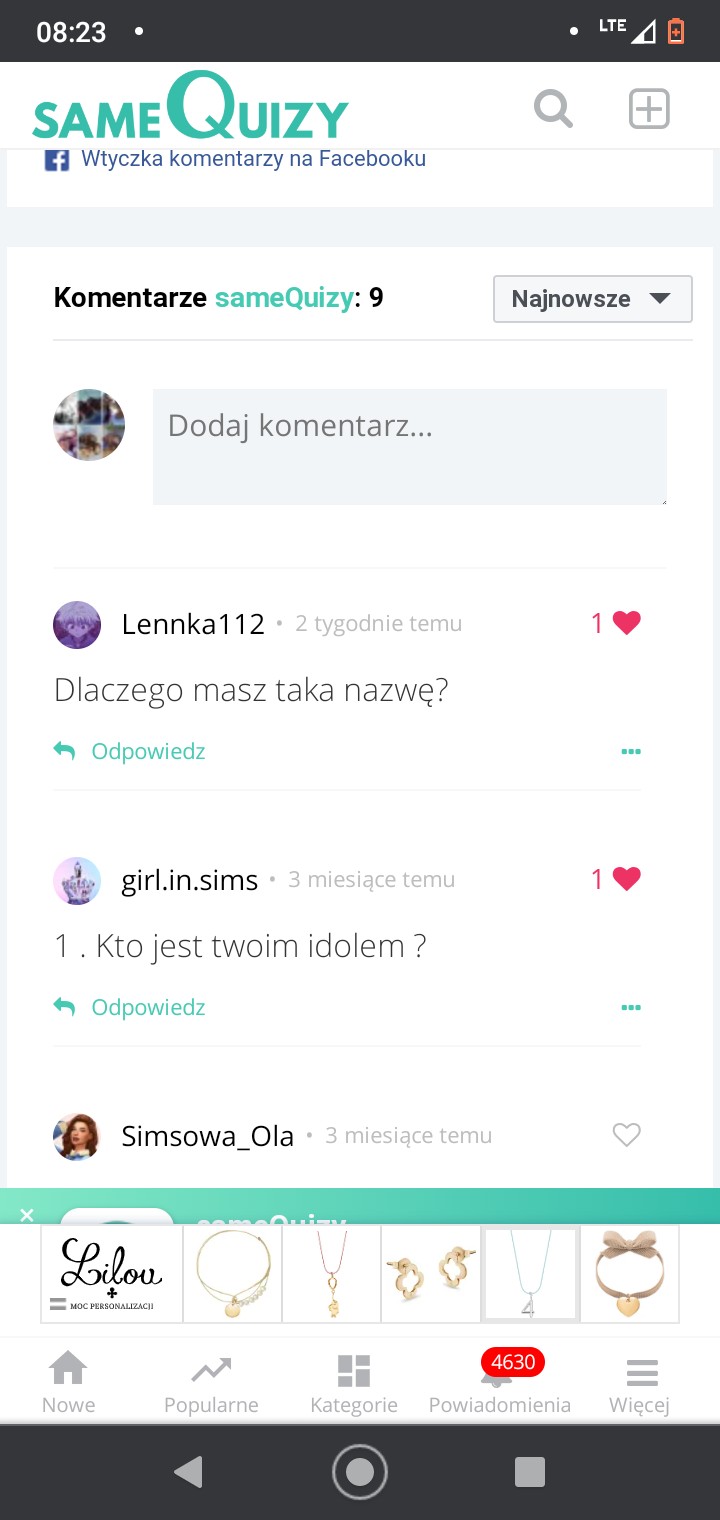
Task: Open the Najnowsze sort dropdown
Action: point(592,299)
